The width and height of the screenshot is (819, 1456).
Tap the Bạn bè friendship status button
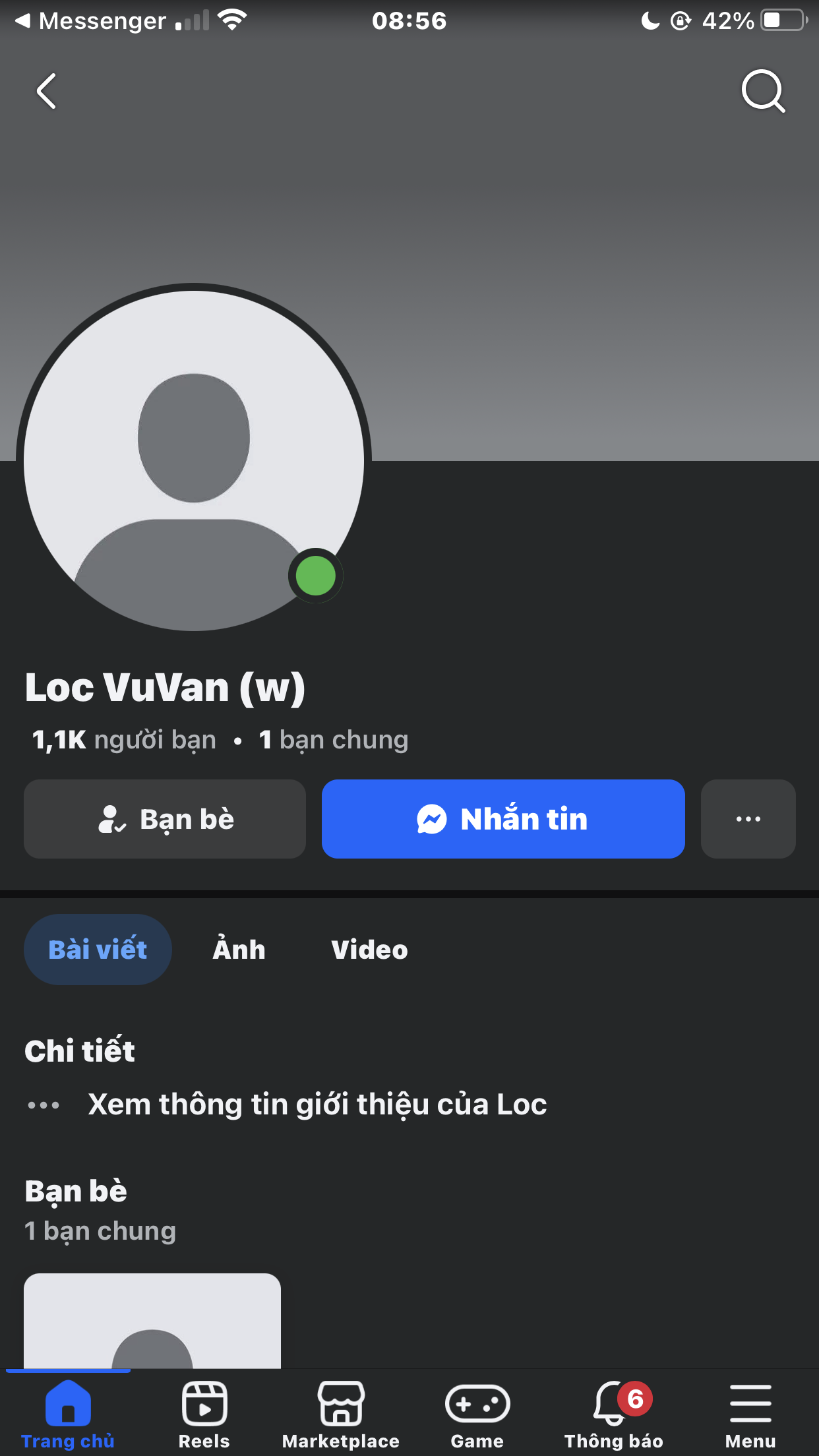click(x=165, y=819)
